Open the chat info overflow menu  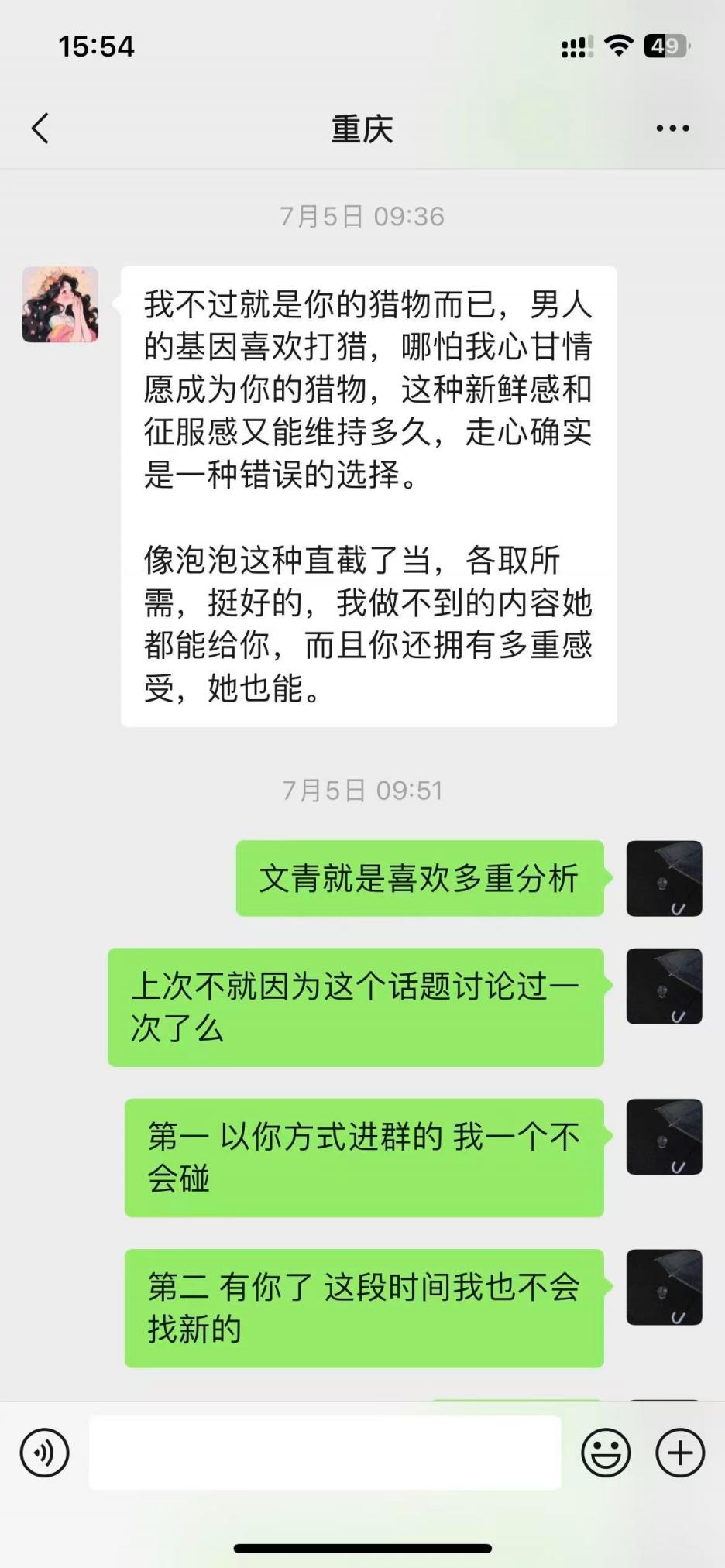pyautogui.click(x=672, y=129)
